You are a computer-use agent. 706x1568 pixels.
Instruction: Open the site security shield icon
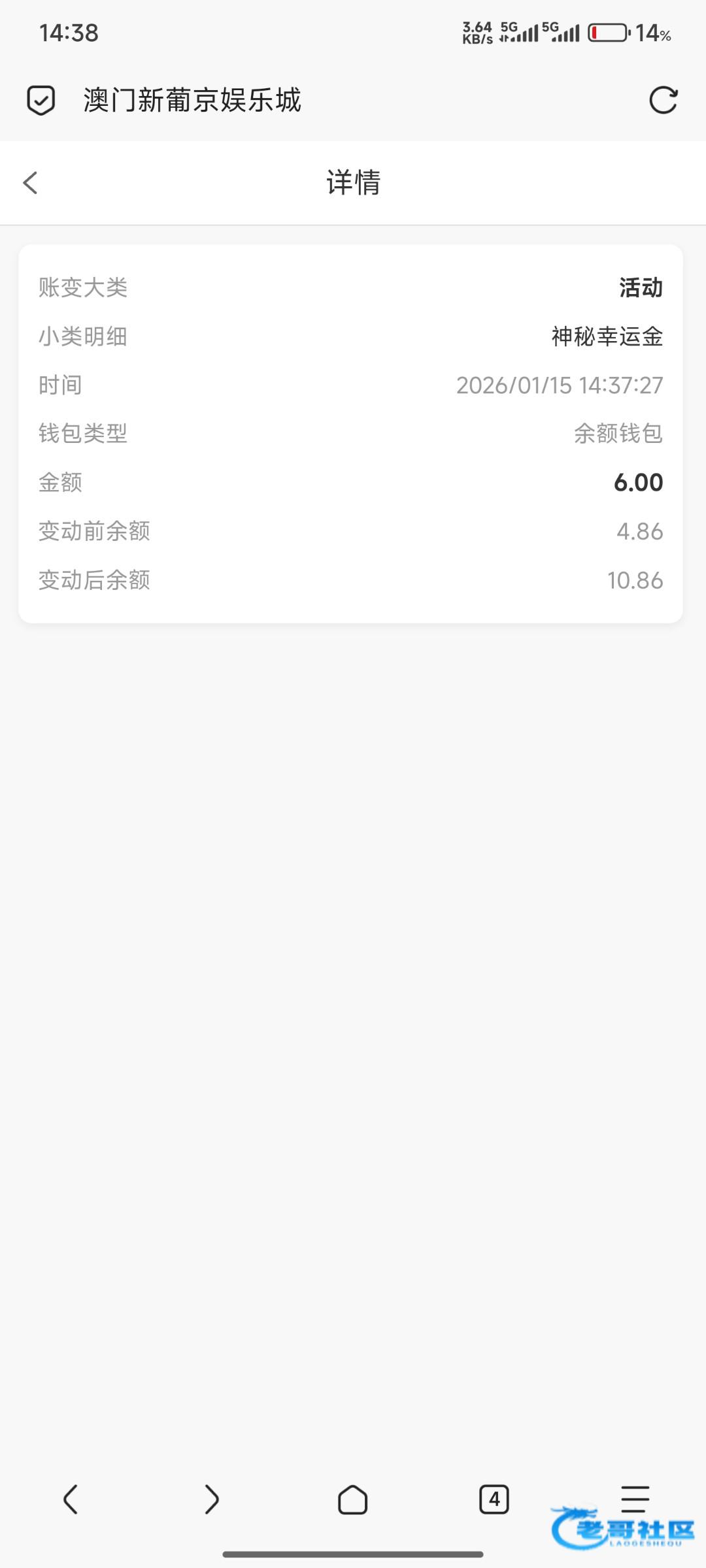41,101
